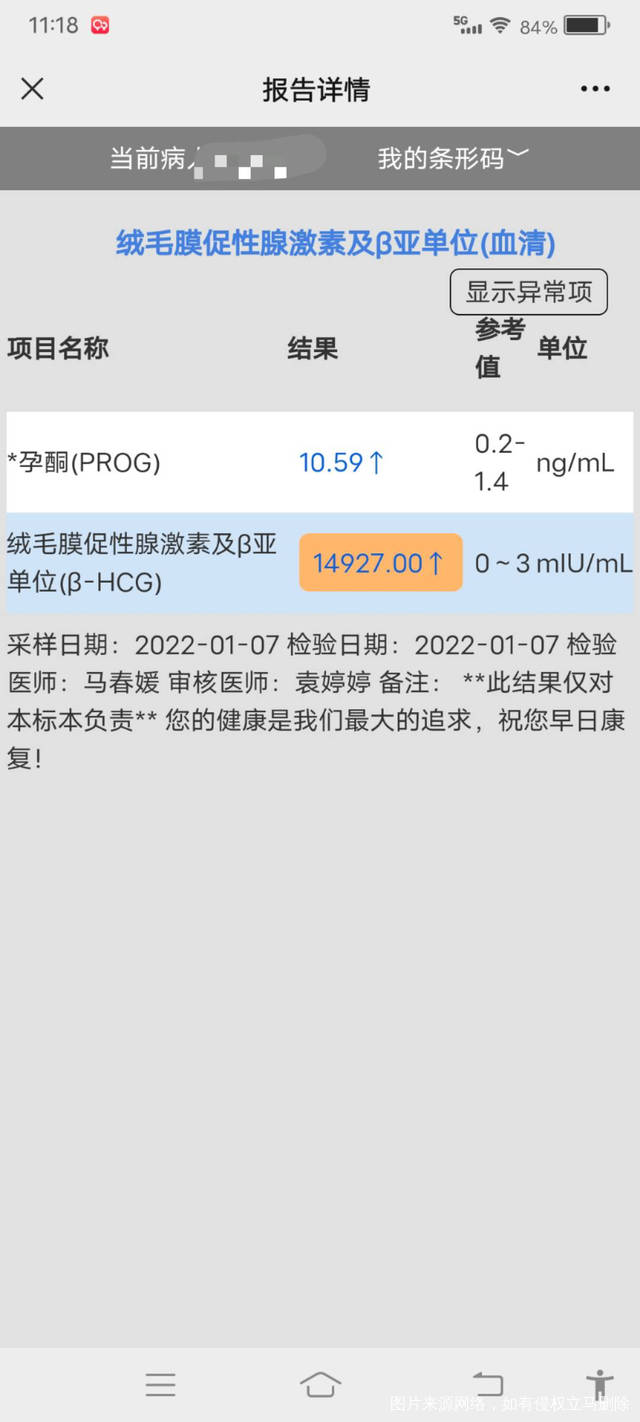Open the system recent apps menu
640x1422 pixels.
(160, 1384)
